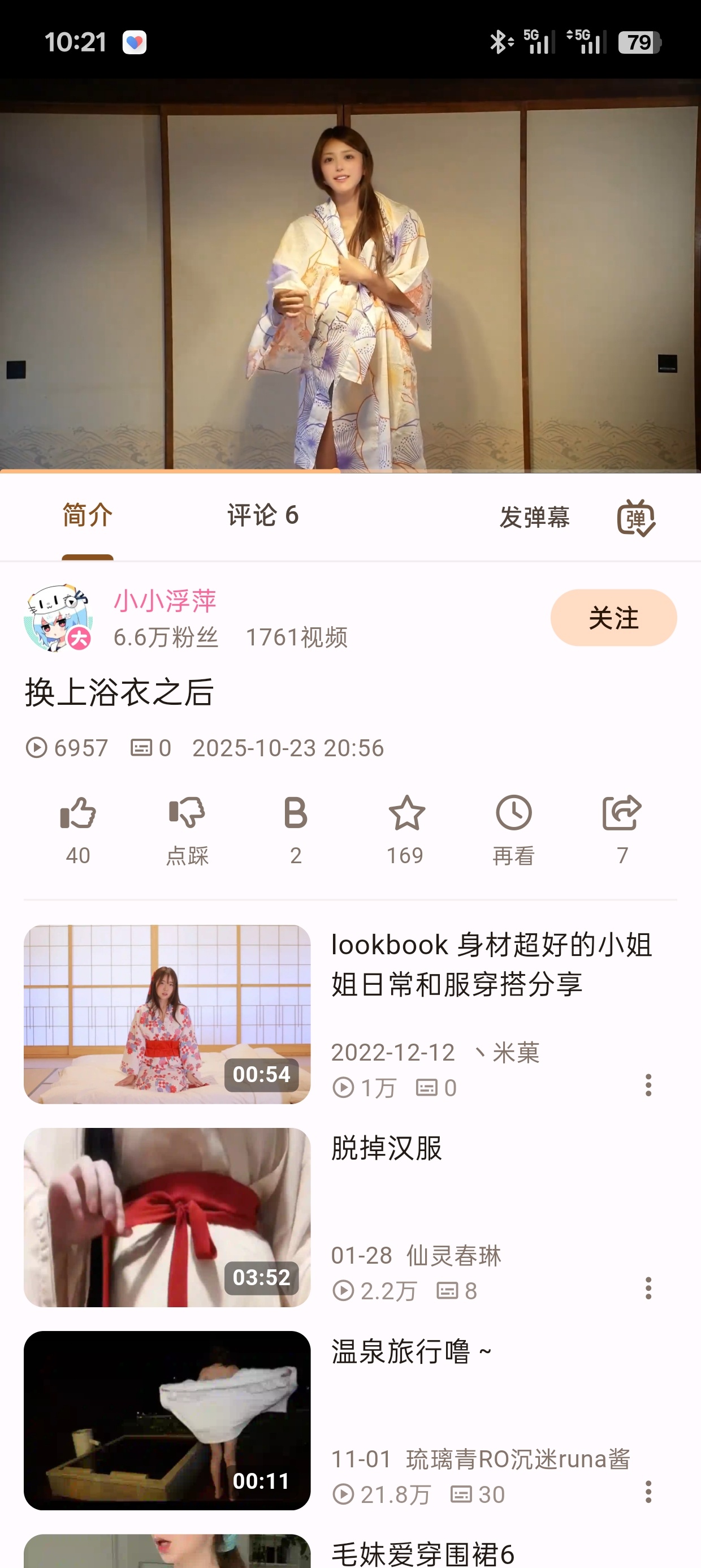
Task: Open more options for the lookbook video
Action: click(x=648, y=1085)
